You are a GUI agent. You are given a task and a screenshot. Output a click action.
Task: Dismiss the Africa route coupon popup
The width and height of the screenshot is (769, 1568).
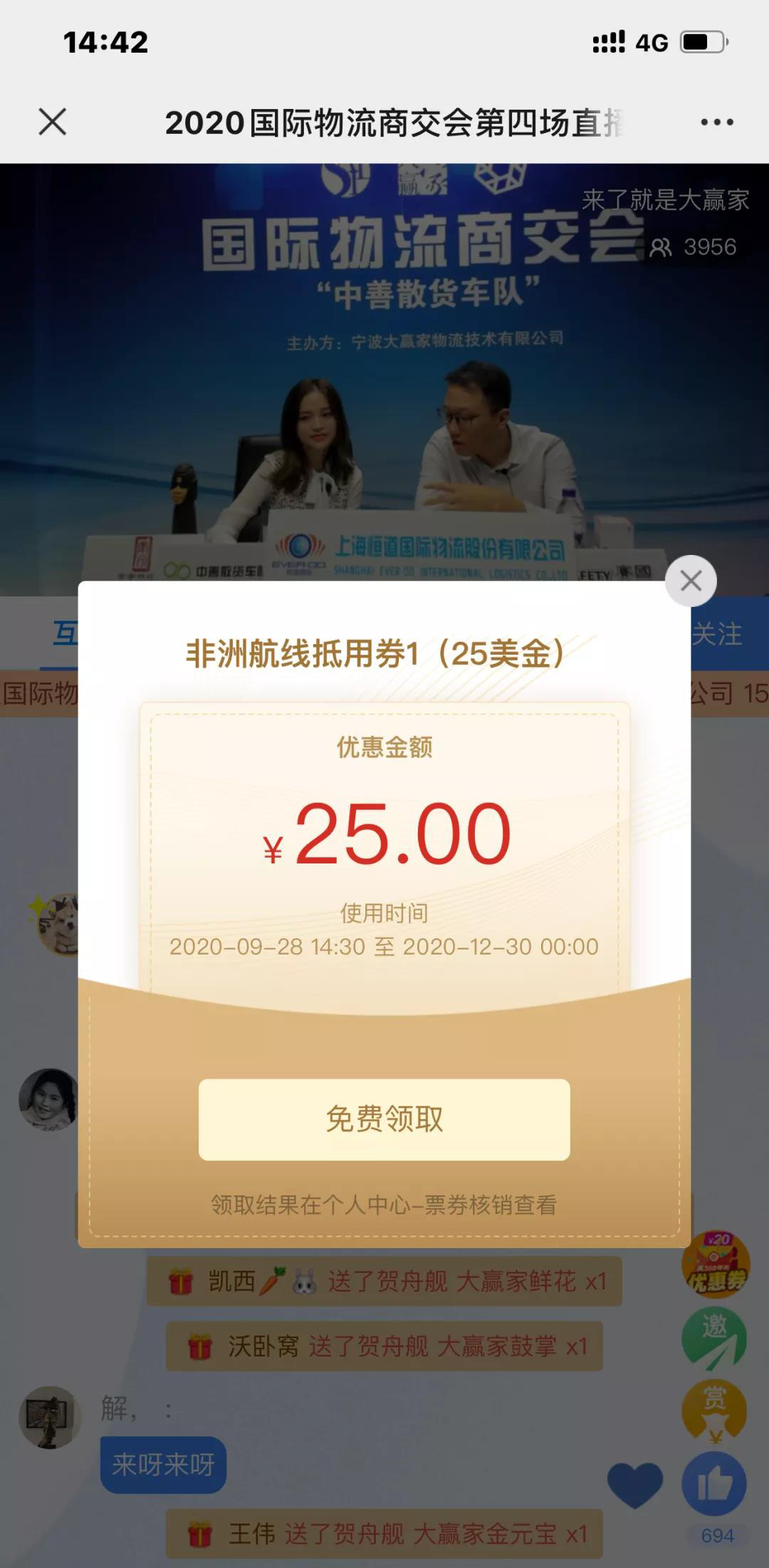point(691,581)
